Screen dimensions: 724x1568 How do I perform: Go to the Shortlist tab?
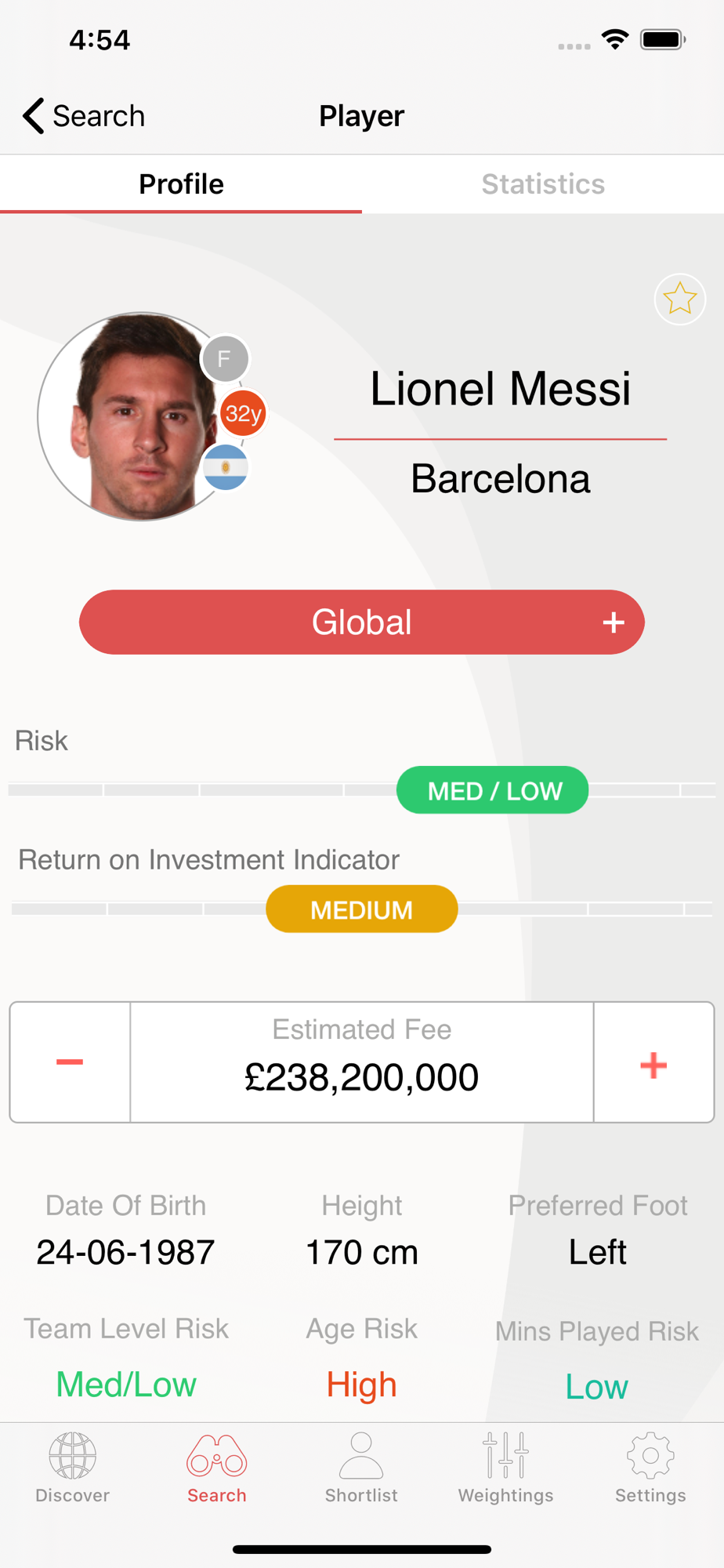coord(361,1467)
